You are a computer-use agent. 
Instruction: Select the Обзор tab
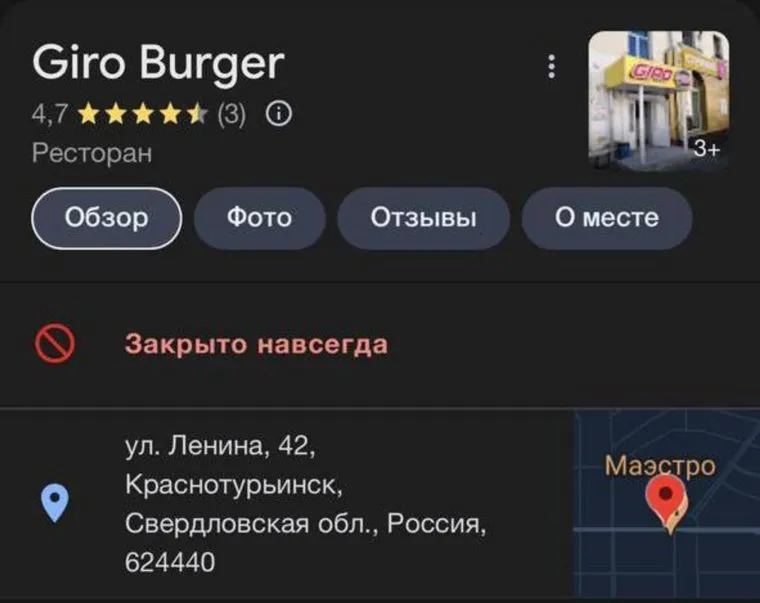click(x=107, y=217)
